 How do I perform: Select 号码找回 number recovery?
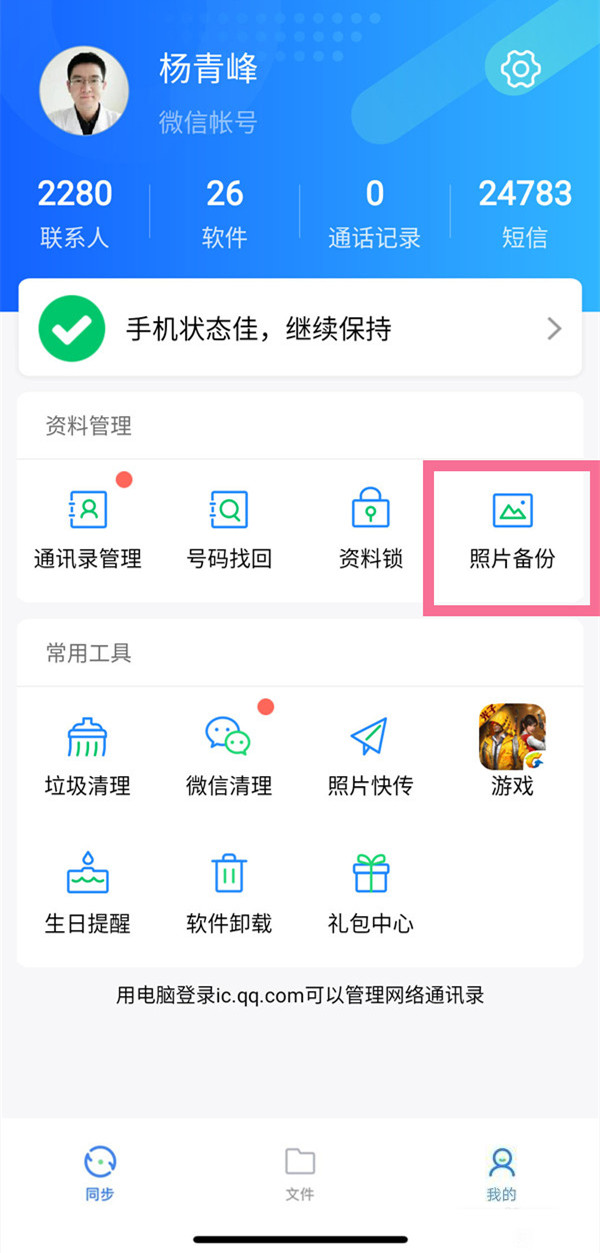click(x=229, y=530)
